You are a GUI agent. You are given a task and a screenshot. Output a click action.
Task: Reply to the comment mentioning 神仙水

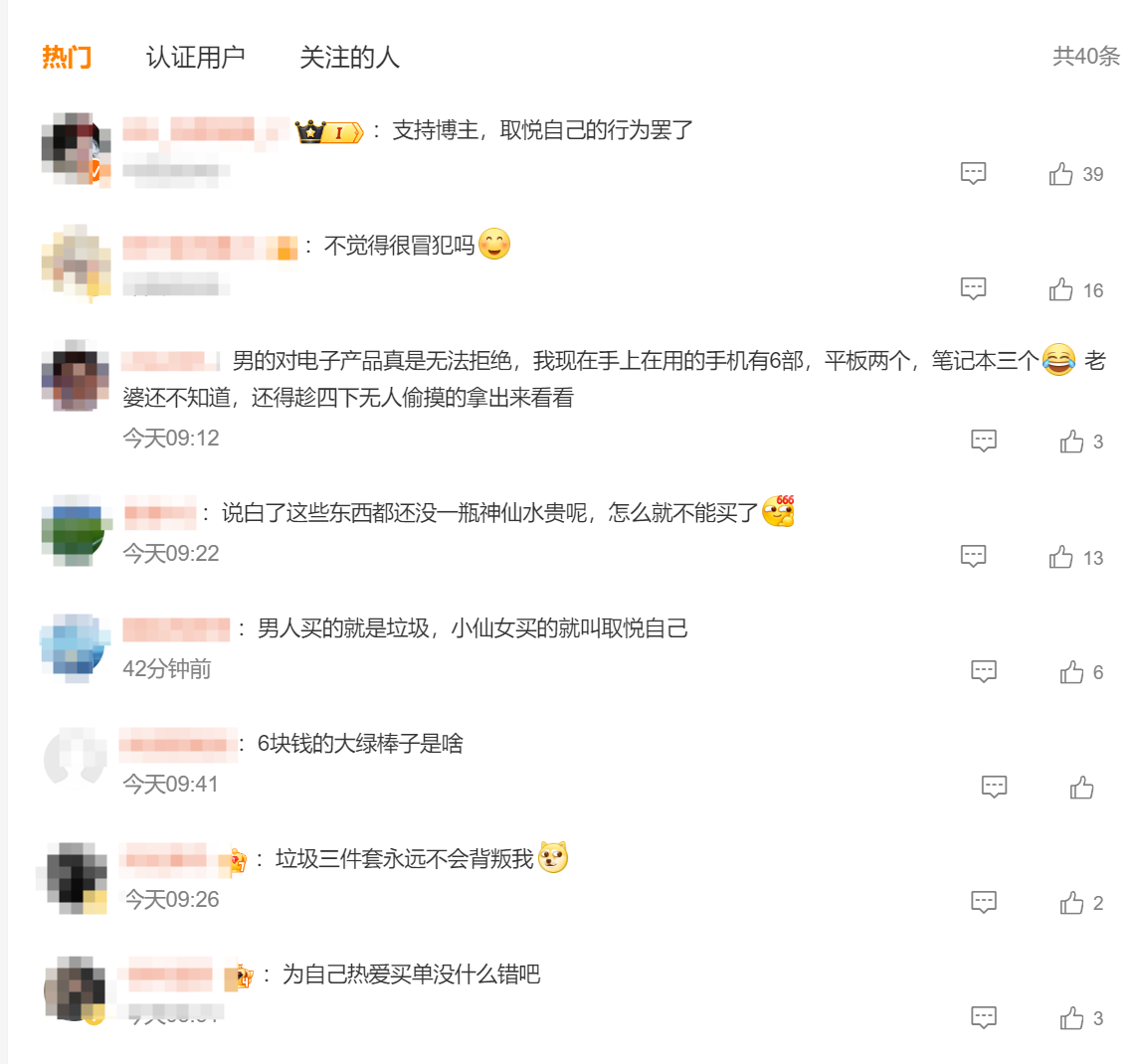[x=973, y=555]
